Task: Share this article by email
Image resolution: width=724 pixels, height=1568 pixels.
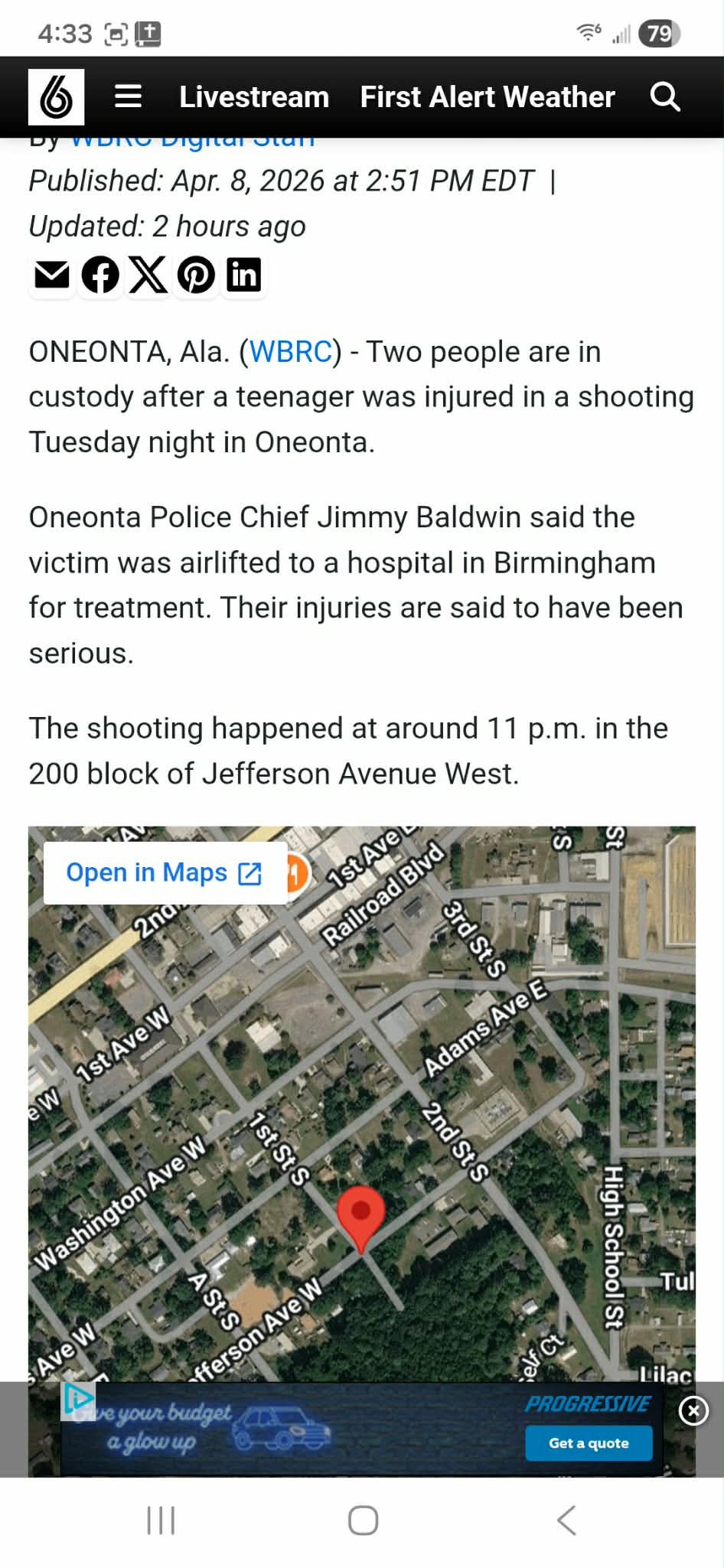Action: tap(52, 275)
